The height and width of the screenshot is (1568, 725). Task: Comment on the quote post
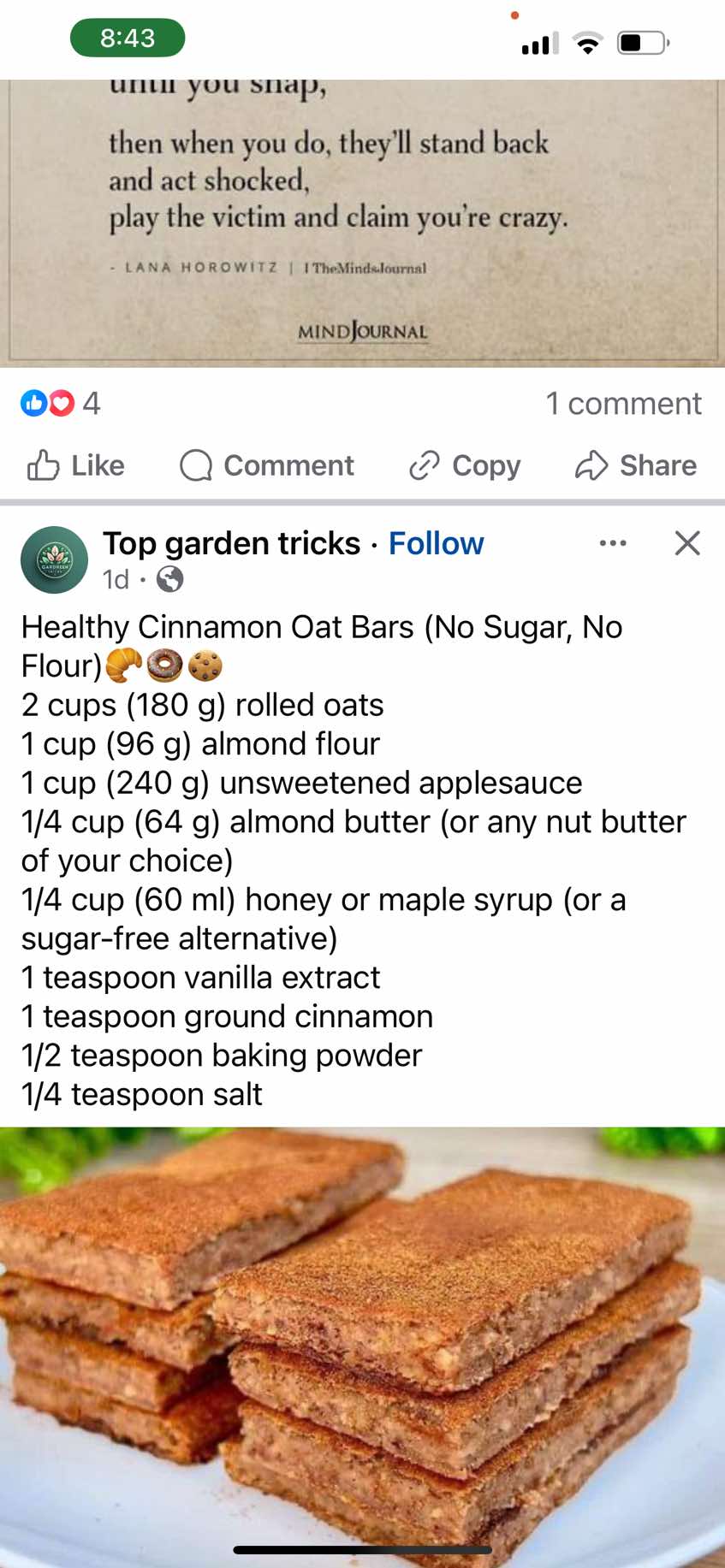tap(266, 465)
